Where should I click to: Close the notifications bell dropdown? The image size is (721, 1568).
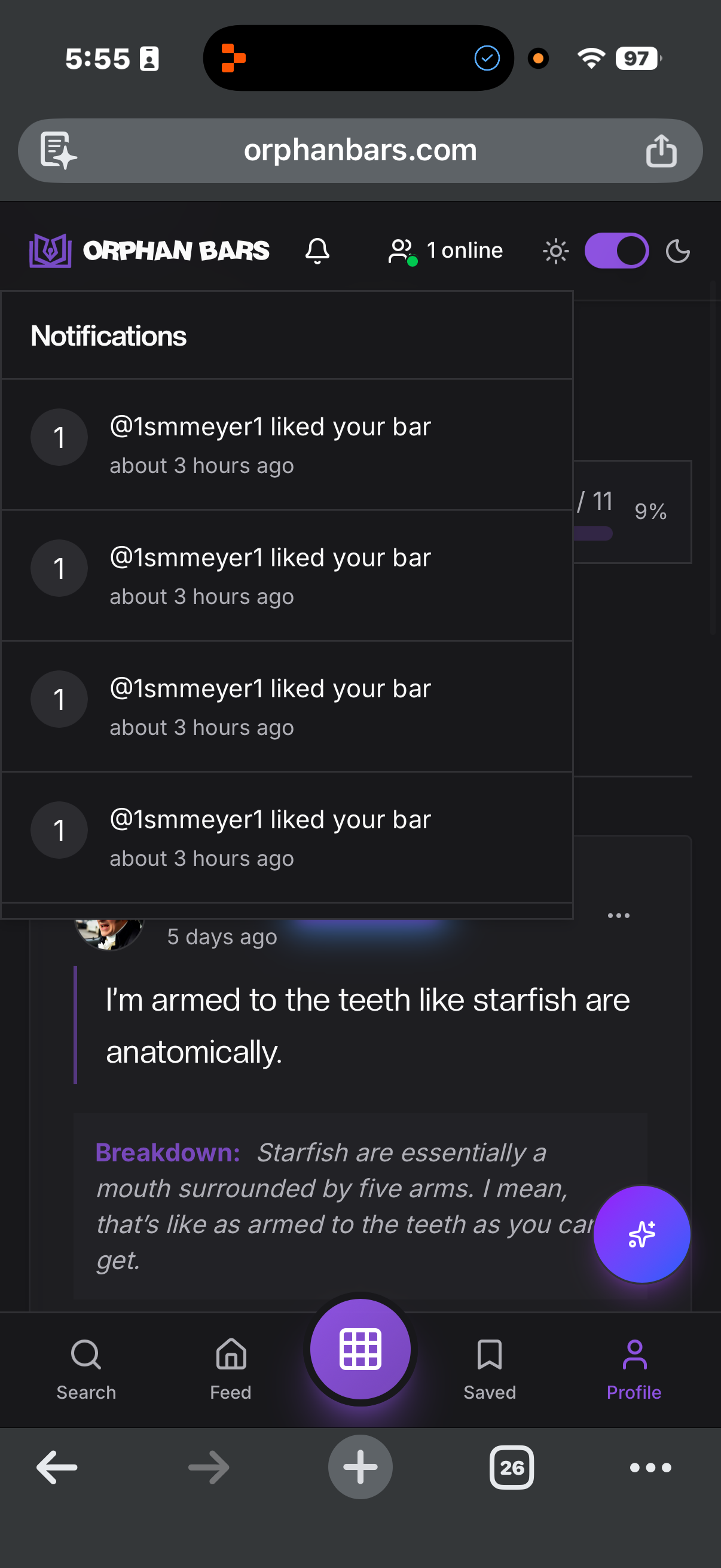(317, 251)
